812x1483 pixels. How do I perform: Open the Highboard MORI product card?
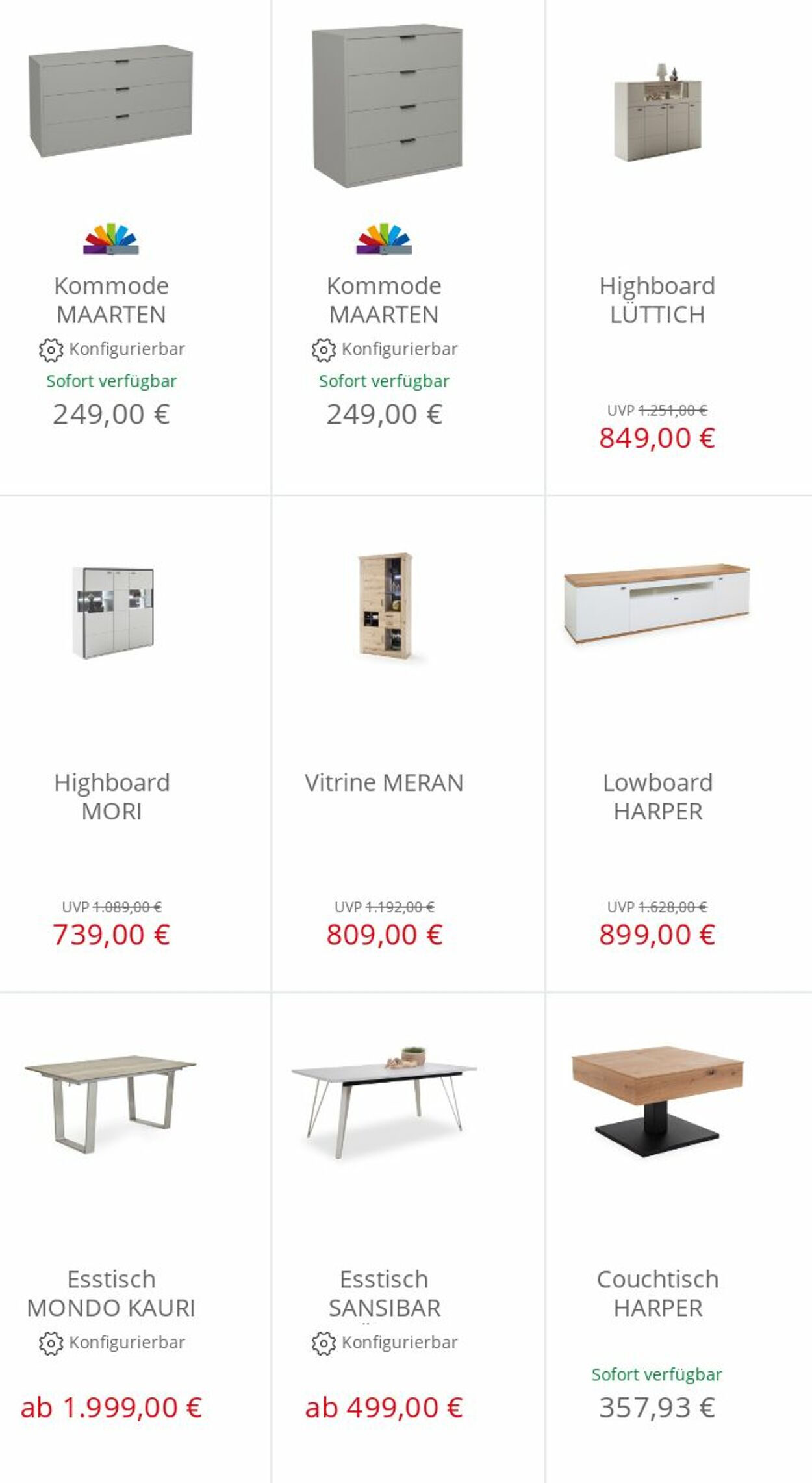coord(111,796)
